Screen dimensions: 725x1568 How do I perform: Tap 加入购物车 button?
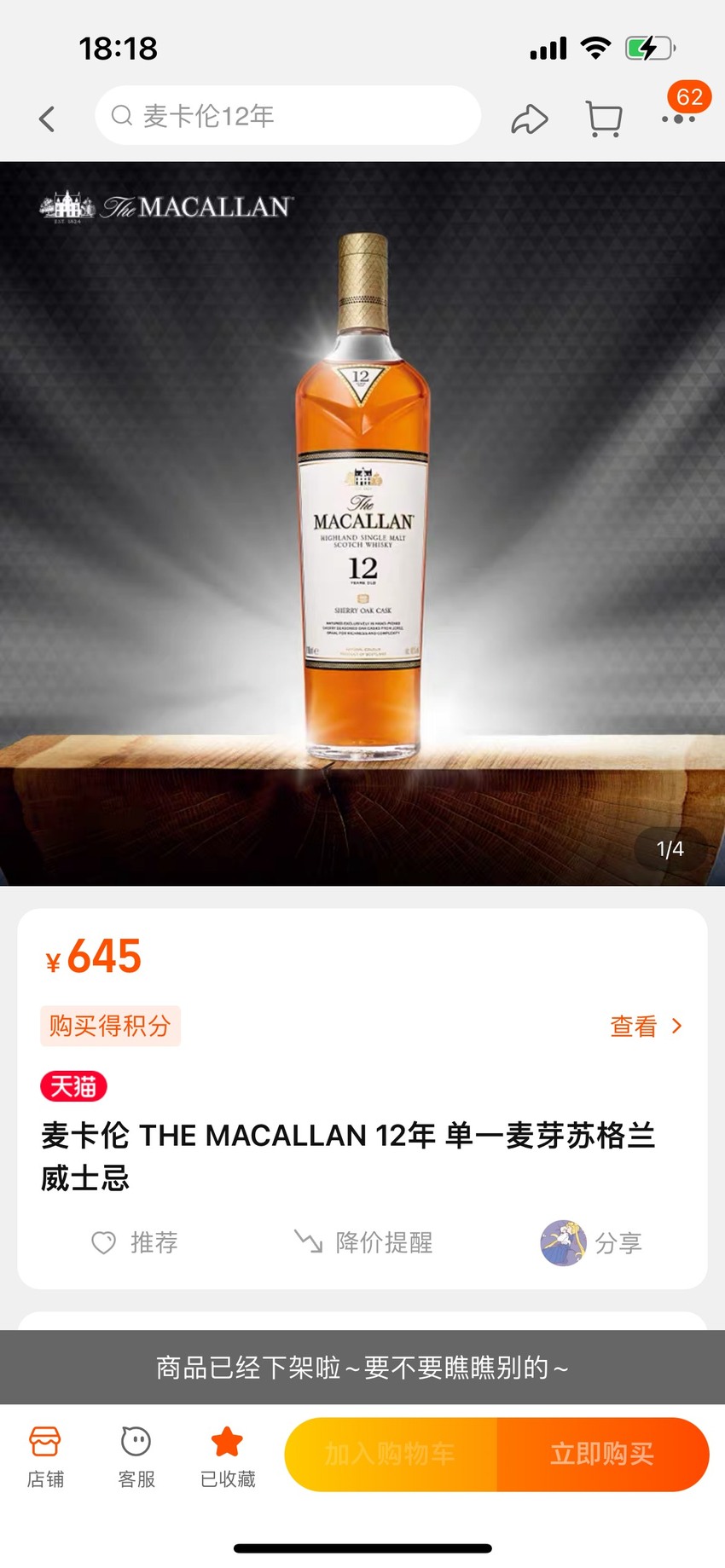pos(391,1454)
